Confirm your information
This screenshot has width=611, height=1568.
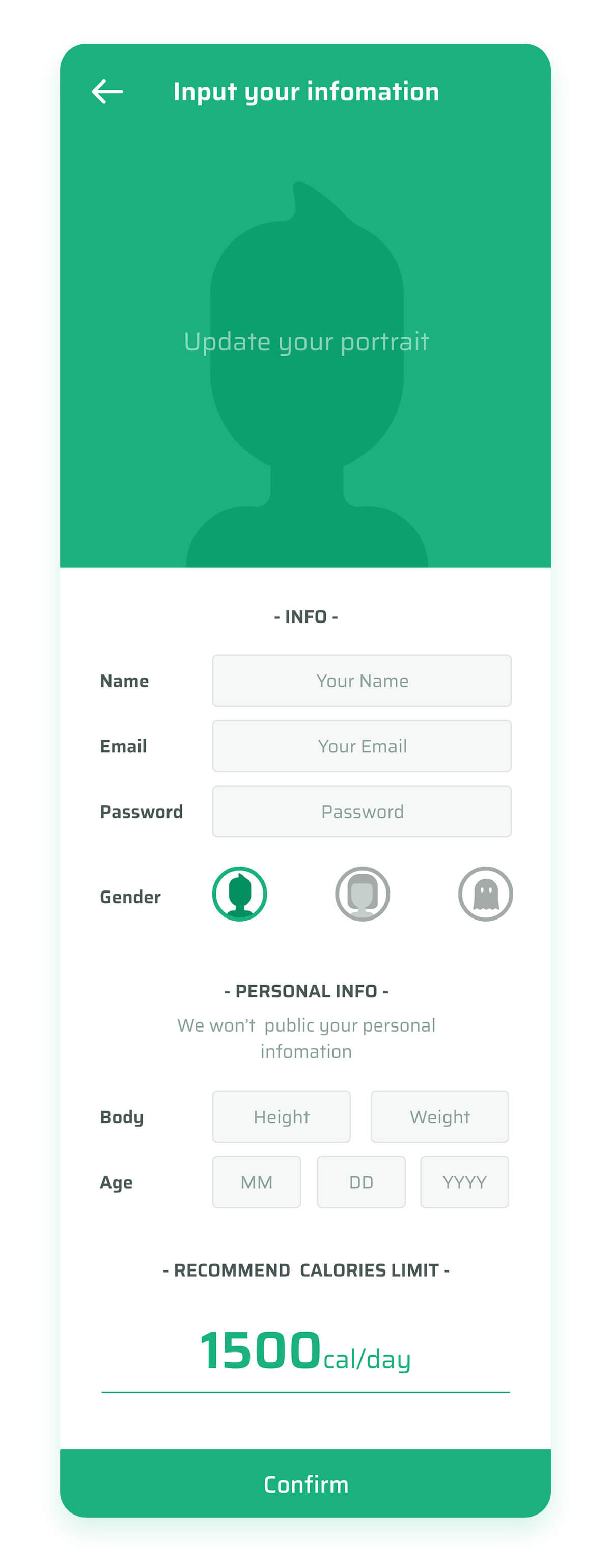305,1483
